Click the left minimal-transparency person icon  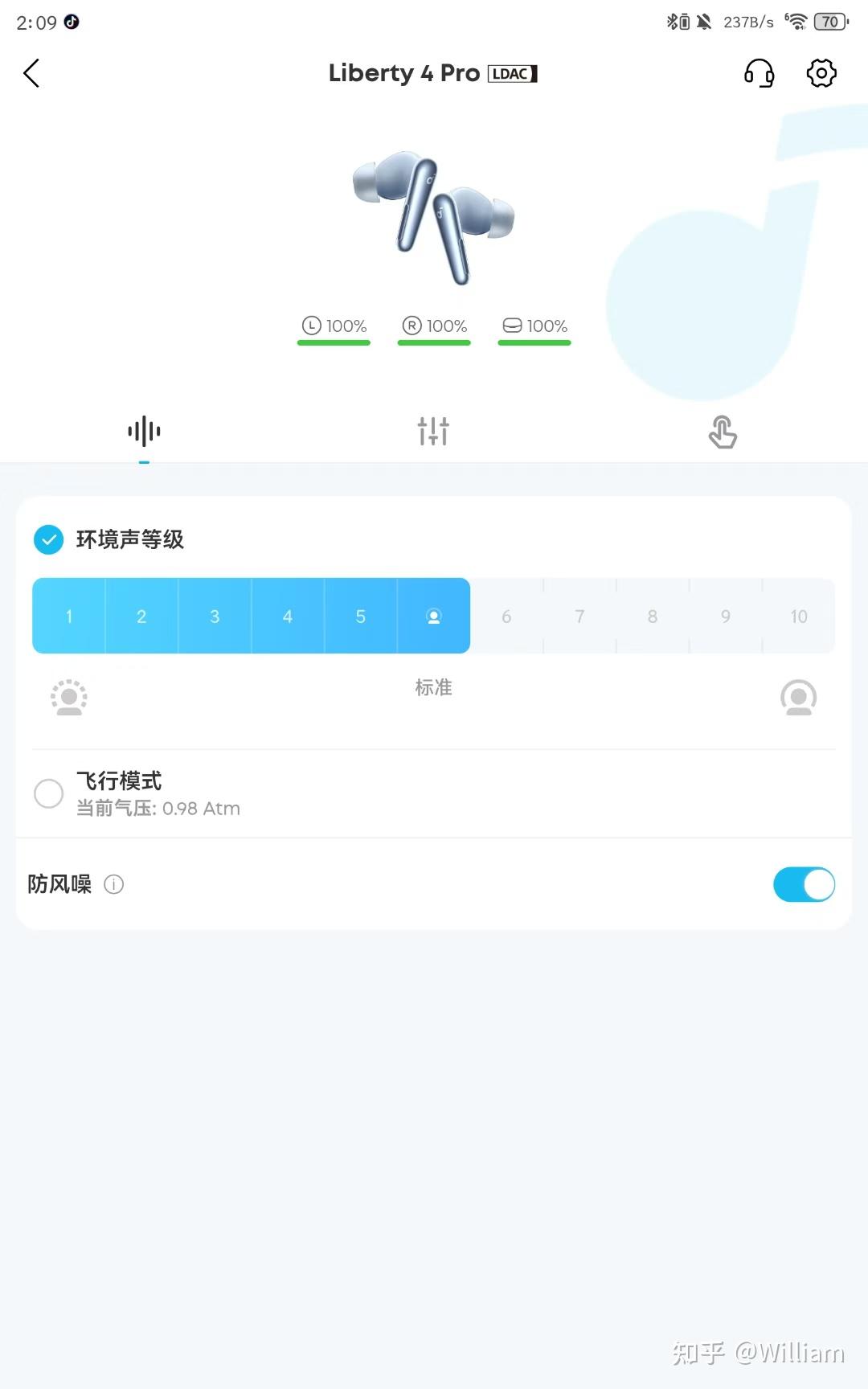point(68,696)
